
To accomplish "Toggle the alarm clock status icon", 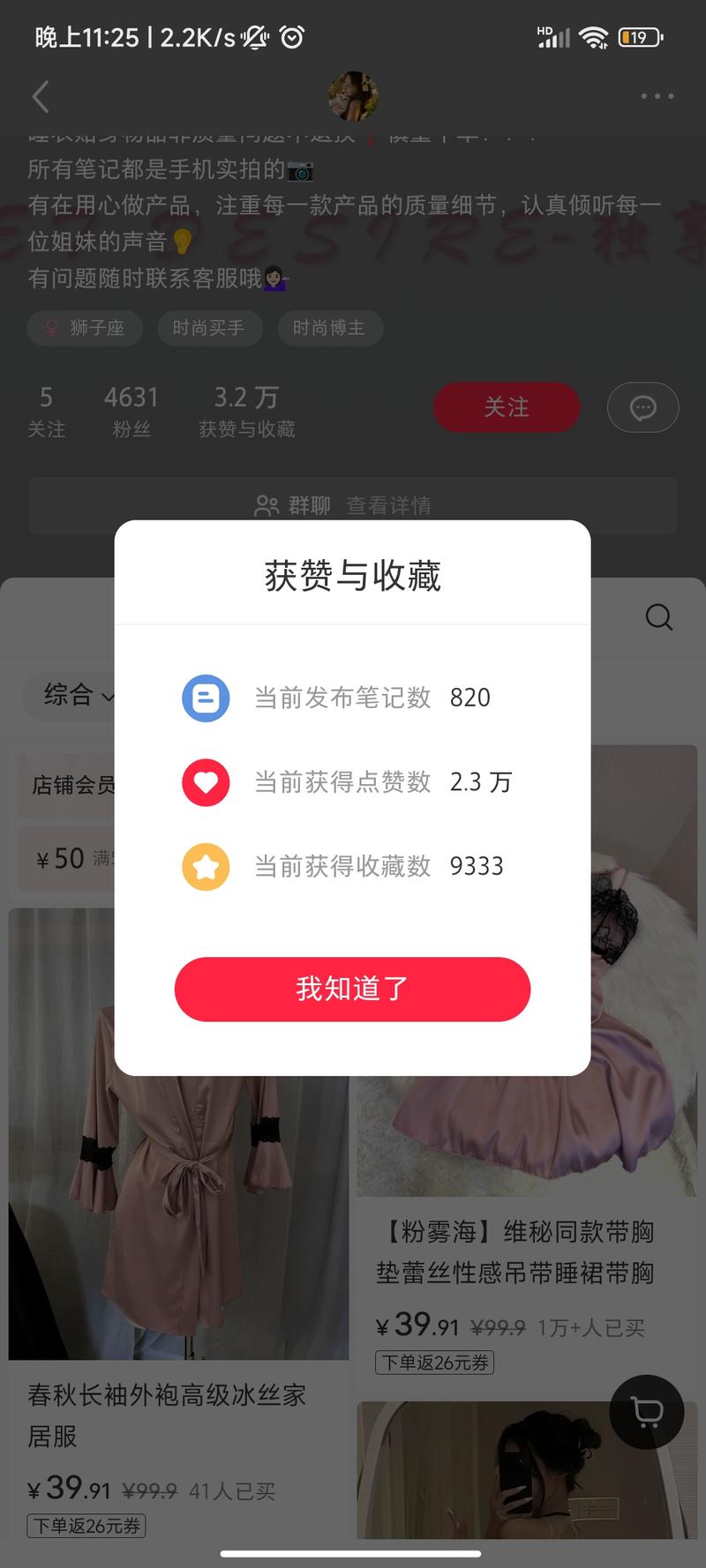I will point(292,37).
